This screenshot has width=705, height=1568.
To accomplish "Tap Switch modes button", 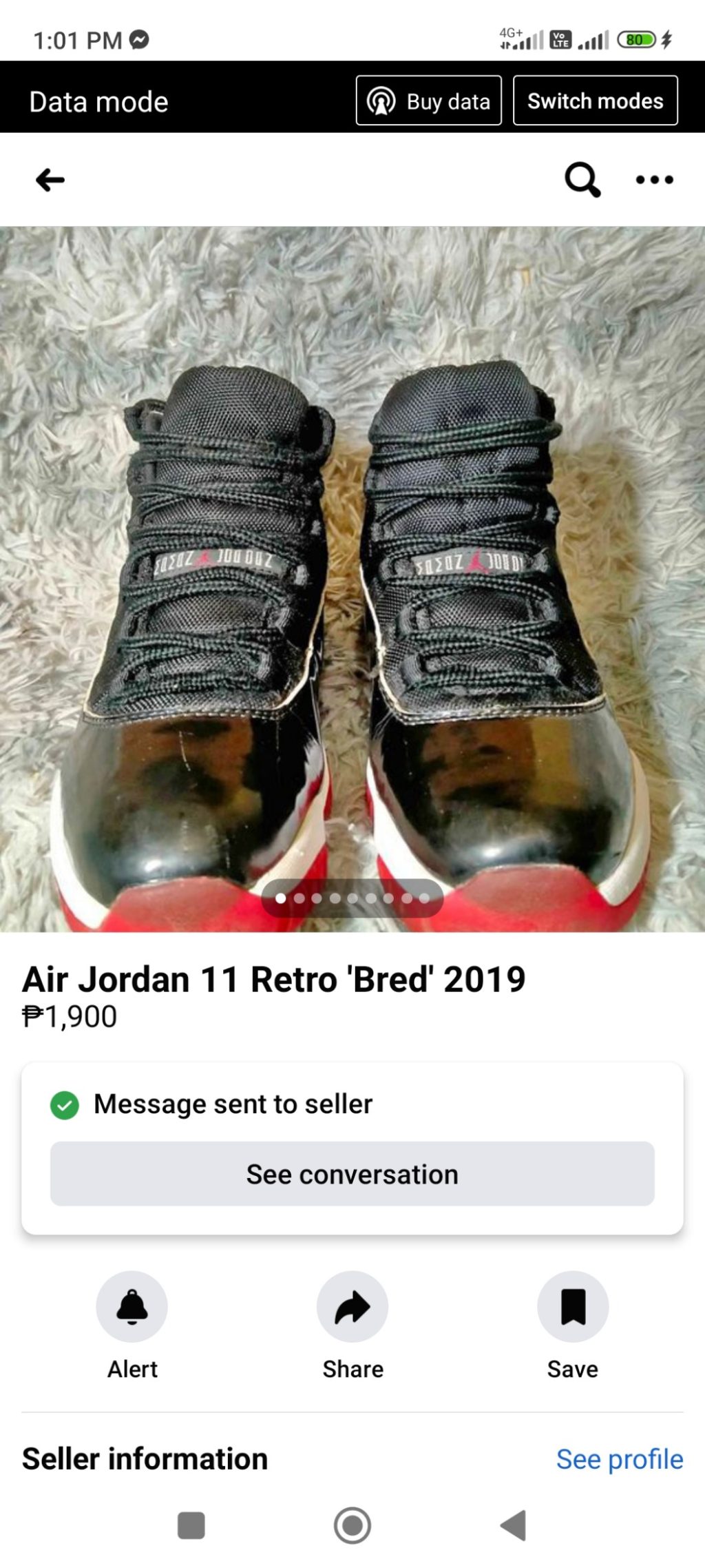I will pyautogui.click(x=595, y=101).
